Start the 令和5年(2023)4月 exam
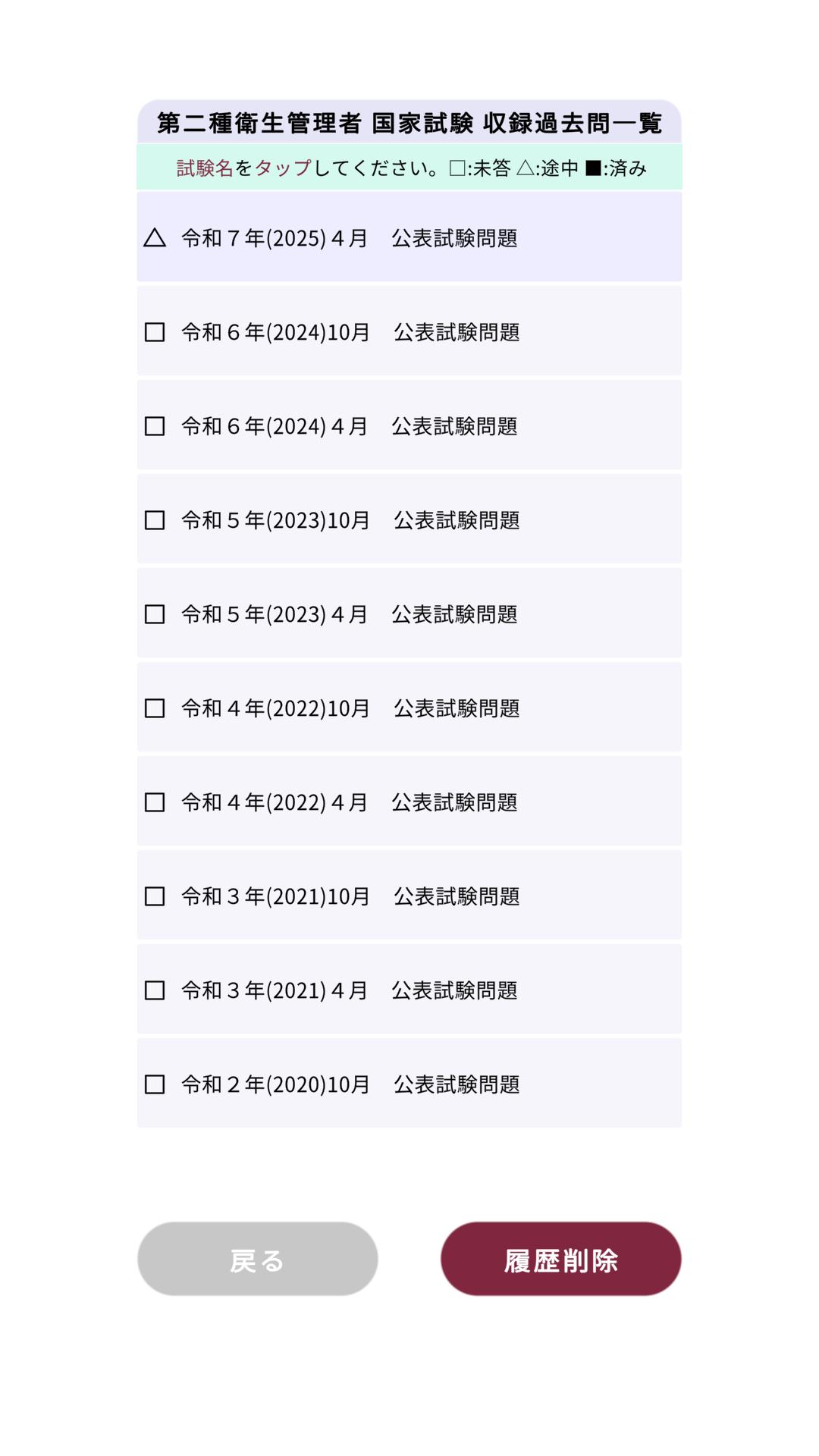This screenshot has height=1456, width=819. pyautogui.click(x=409, y=613)
